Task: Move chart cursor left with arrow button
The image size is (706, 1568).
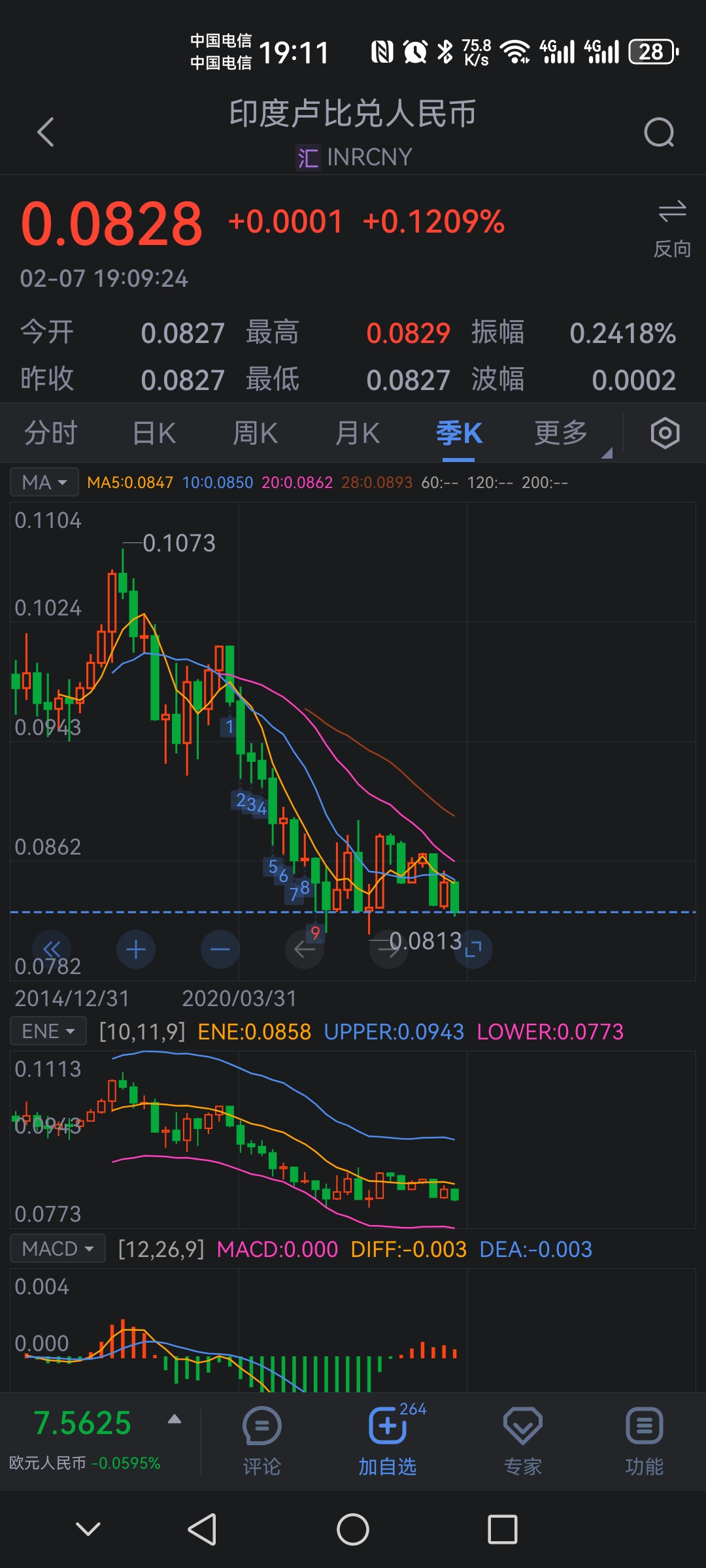Action: click(x=305, y=949)
